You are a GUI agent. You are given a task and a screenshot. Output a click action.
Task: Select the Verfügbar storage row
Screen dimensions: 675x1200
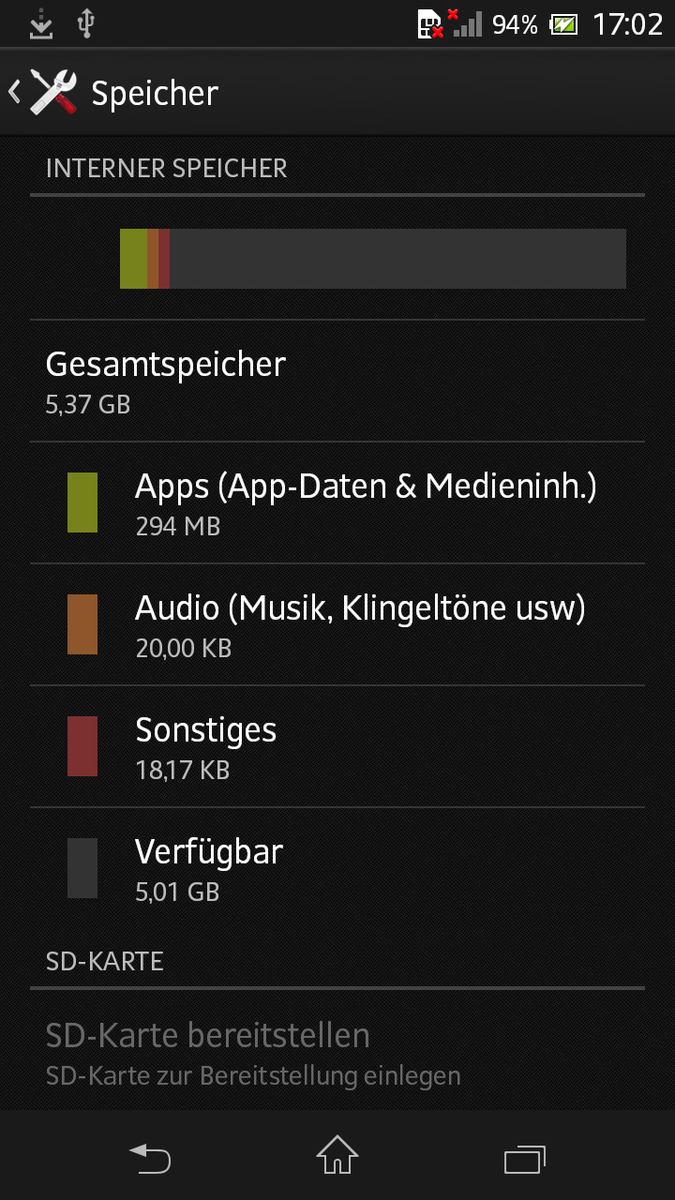point(337,868)
